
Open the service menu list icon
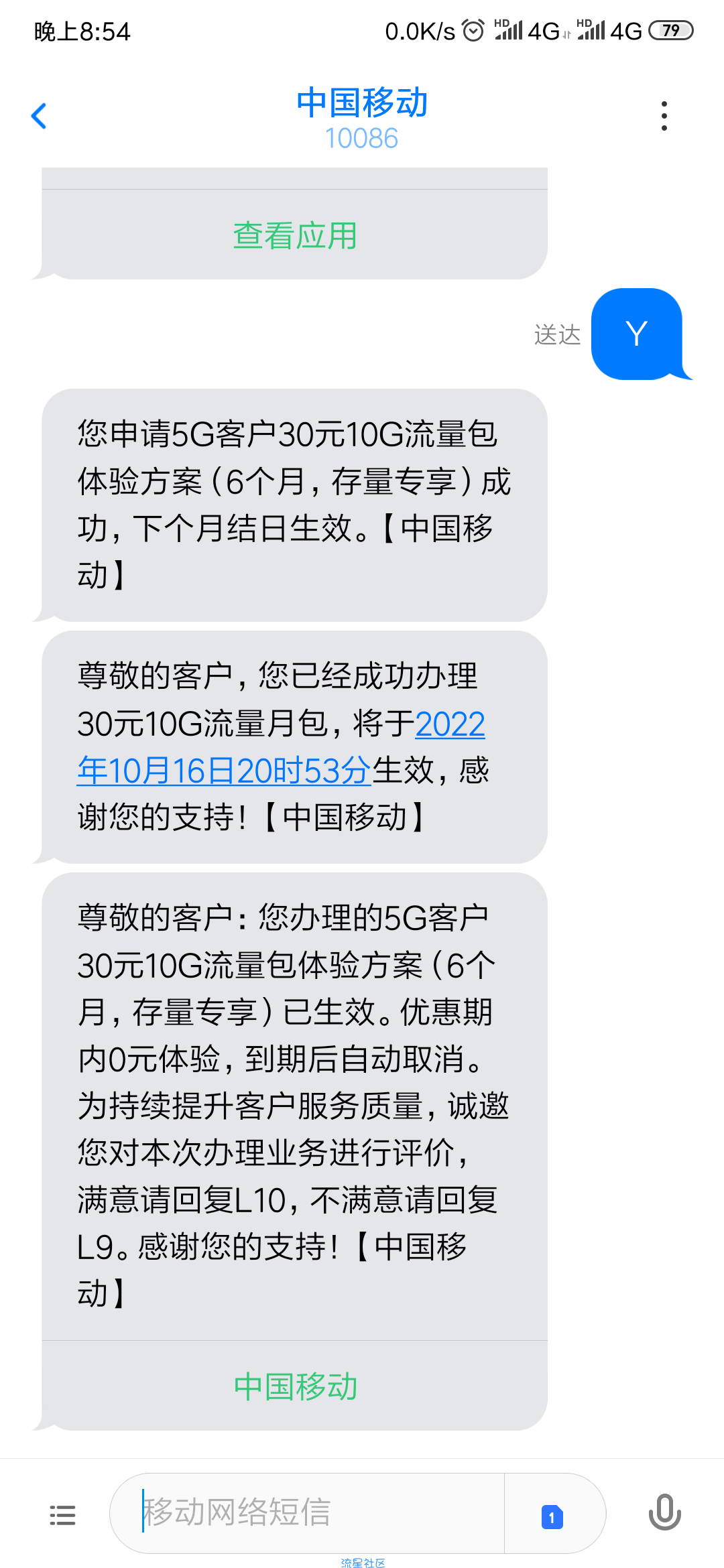[62, 1514]
